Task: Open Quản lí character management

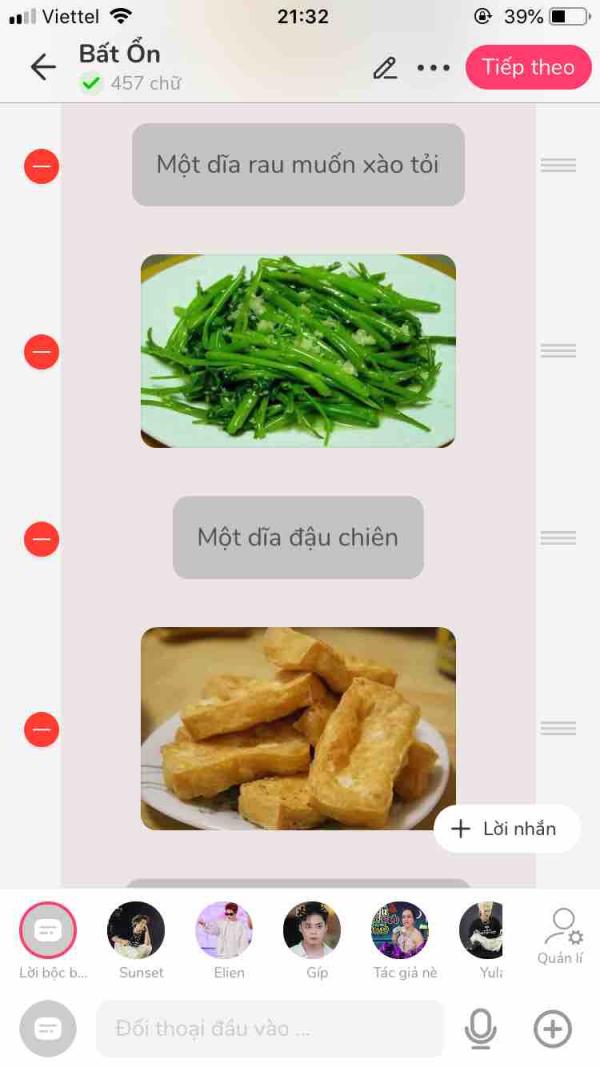Action: click(562, 936)
